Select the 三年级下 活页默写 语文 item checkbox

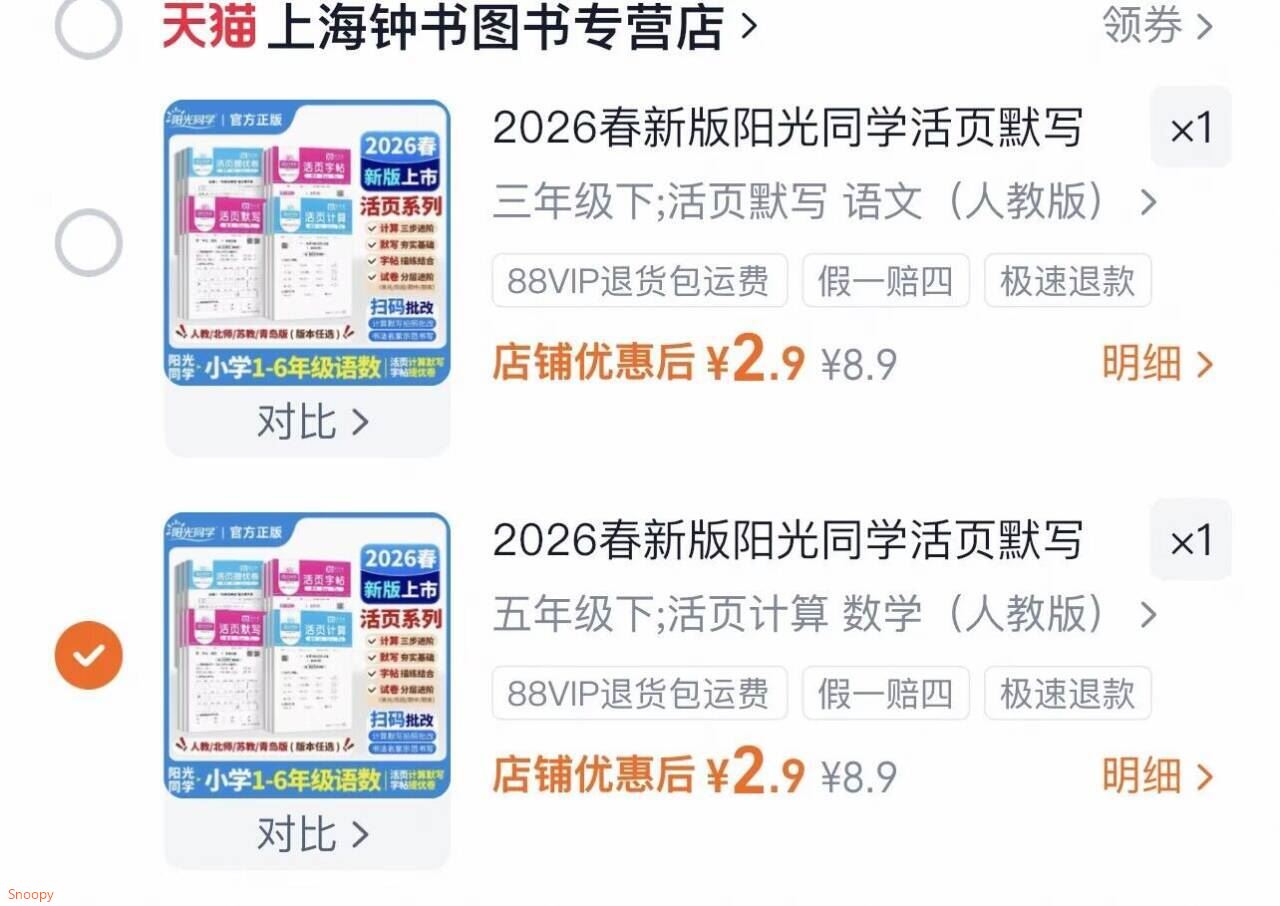tap(88, 243)
